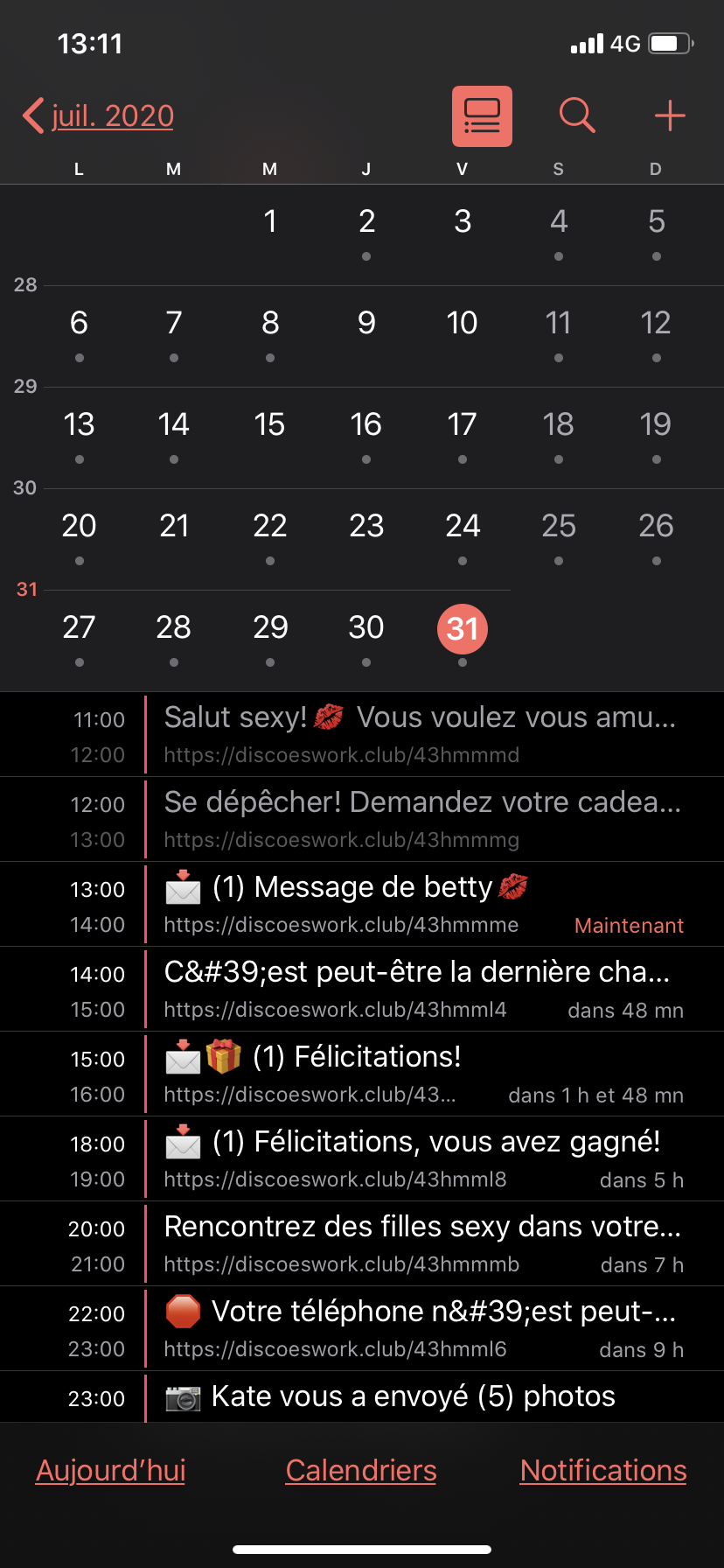Image resolution: width=724 pixels, height=1568 pixels.
Task: Select day 27 in the calendar
Action: (x=79, y=639)
